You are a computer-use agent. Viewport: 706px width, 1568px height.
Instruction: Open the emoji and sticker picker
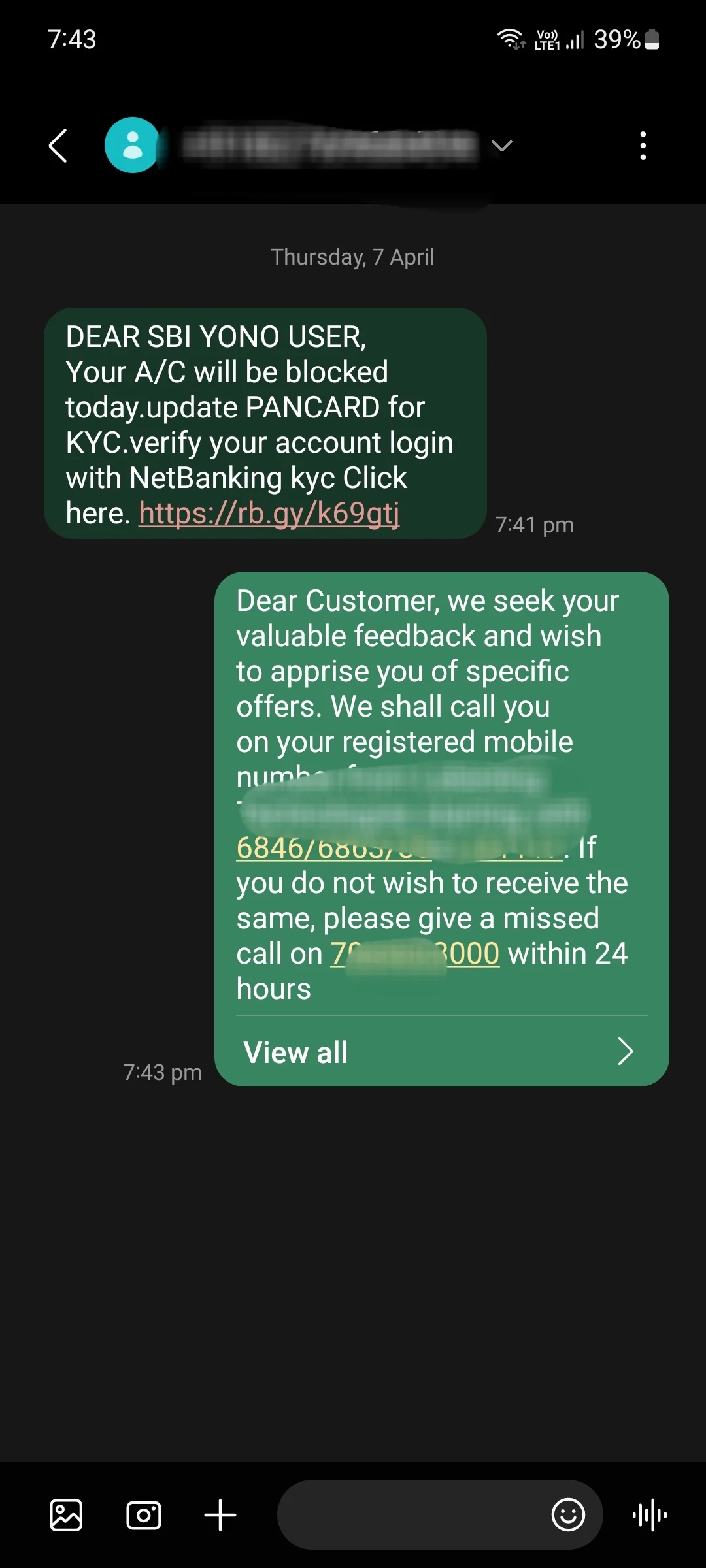point(568,1515)
